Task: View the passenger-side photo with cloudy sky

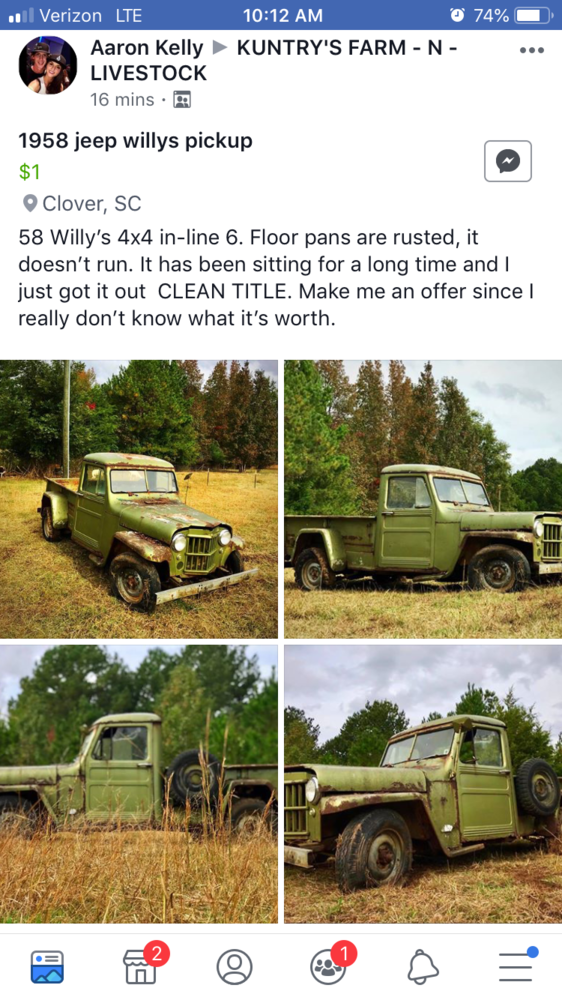Action: click(x=423, y=499)
